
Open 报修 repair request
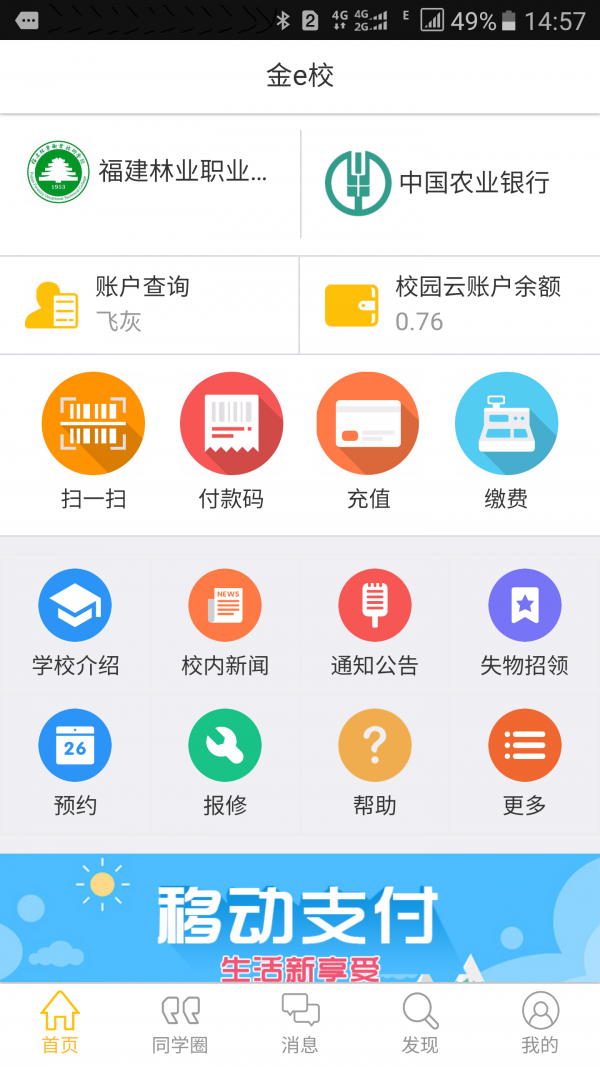coord(225,763)
